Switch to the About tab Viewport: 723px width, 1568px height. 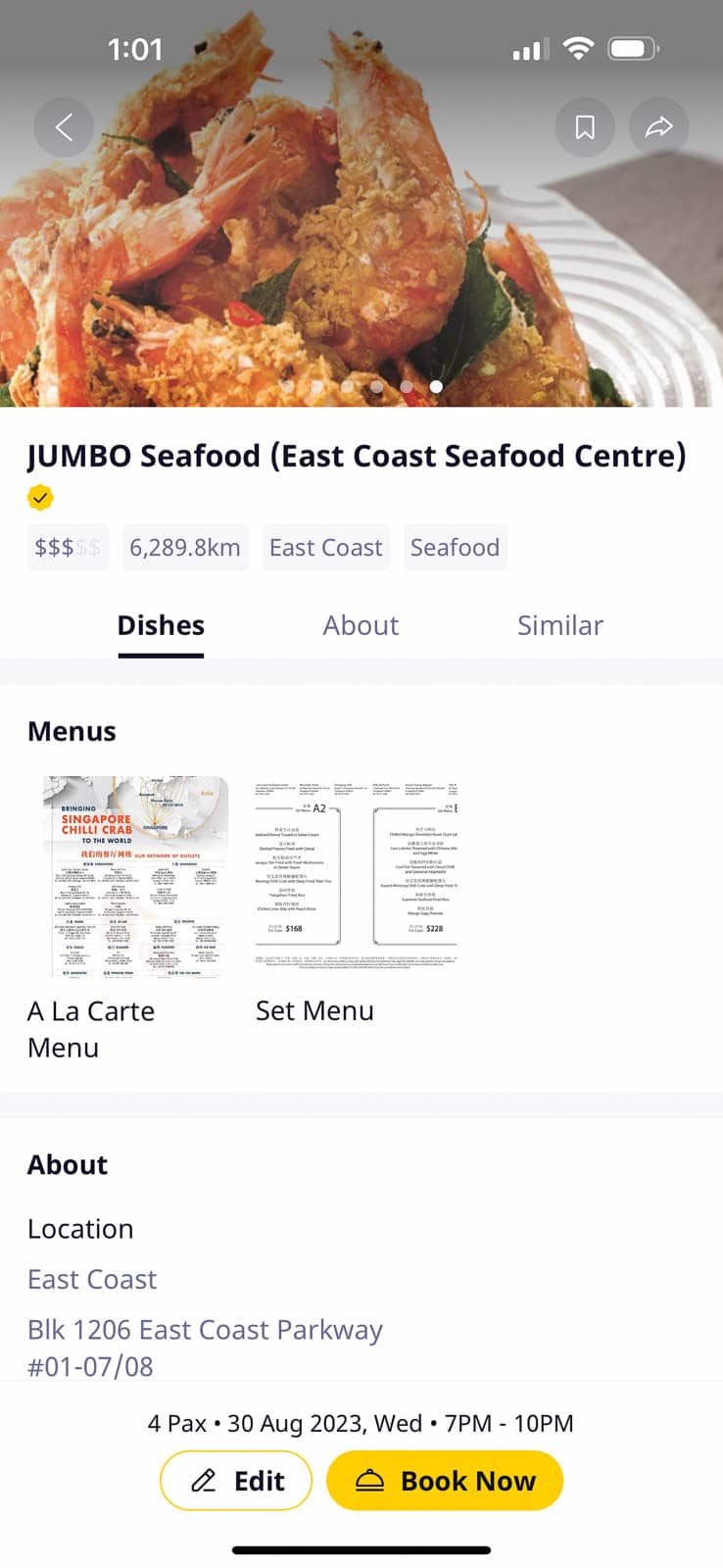pos(361,625)
